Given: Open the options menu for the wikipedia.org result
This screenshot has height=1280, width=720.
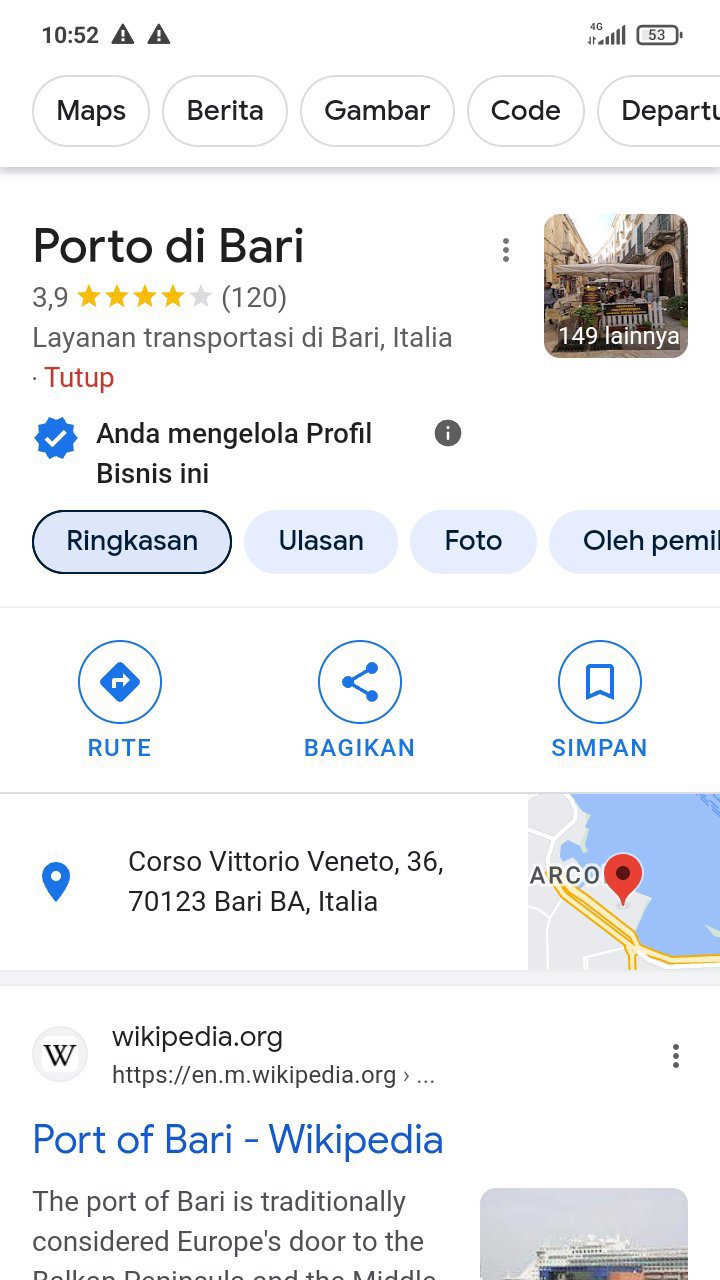Looking at the screenshot, I should pyautogui.click(x=676, y=1056).
